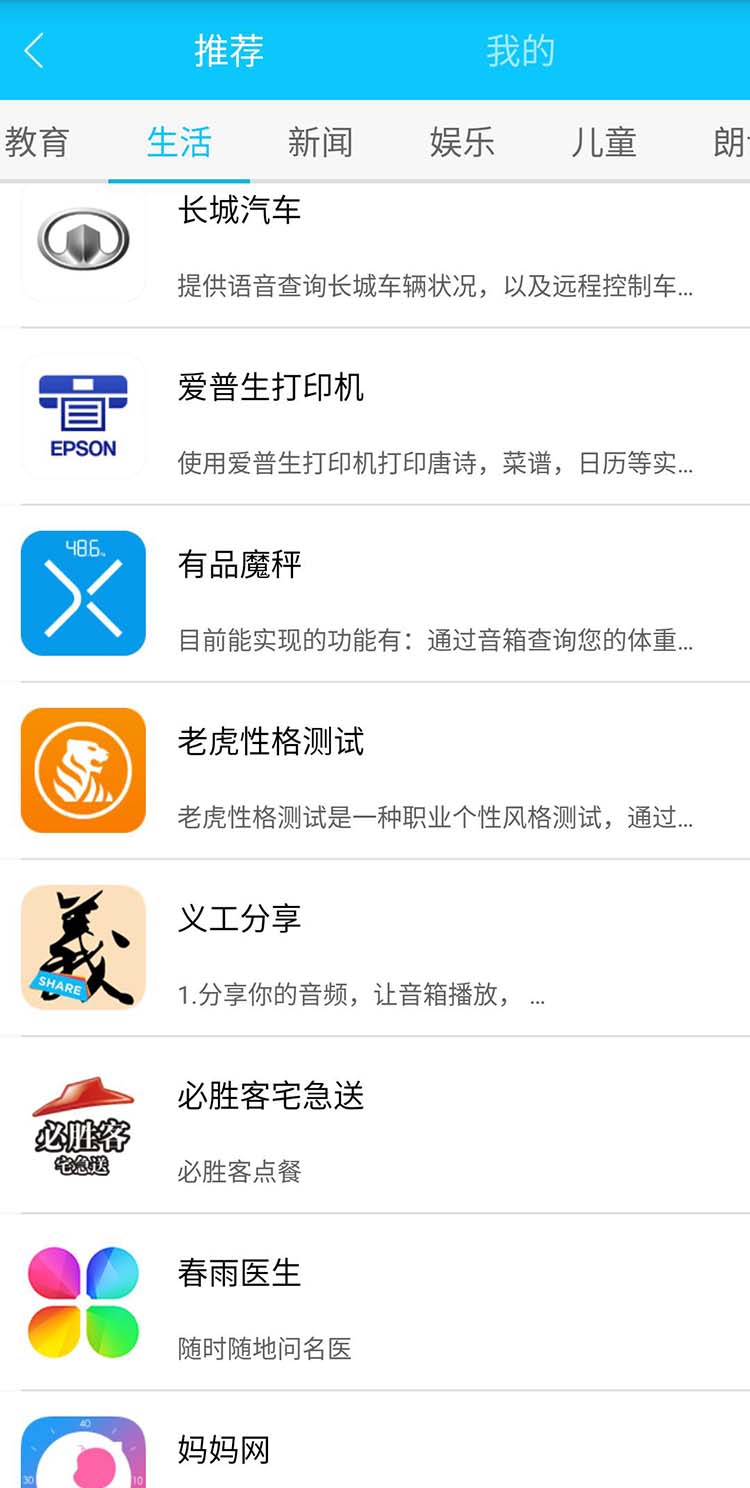The width and height of the screenshot is (750, 1488).
Task: Switch to the 我的 tab
Action: pyautogui.click(x=520, y=51)
